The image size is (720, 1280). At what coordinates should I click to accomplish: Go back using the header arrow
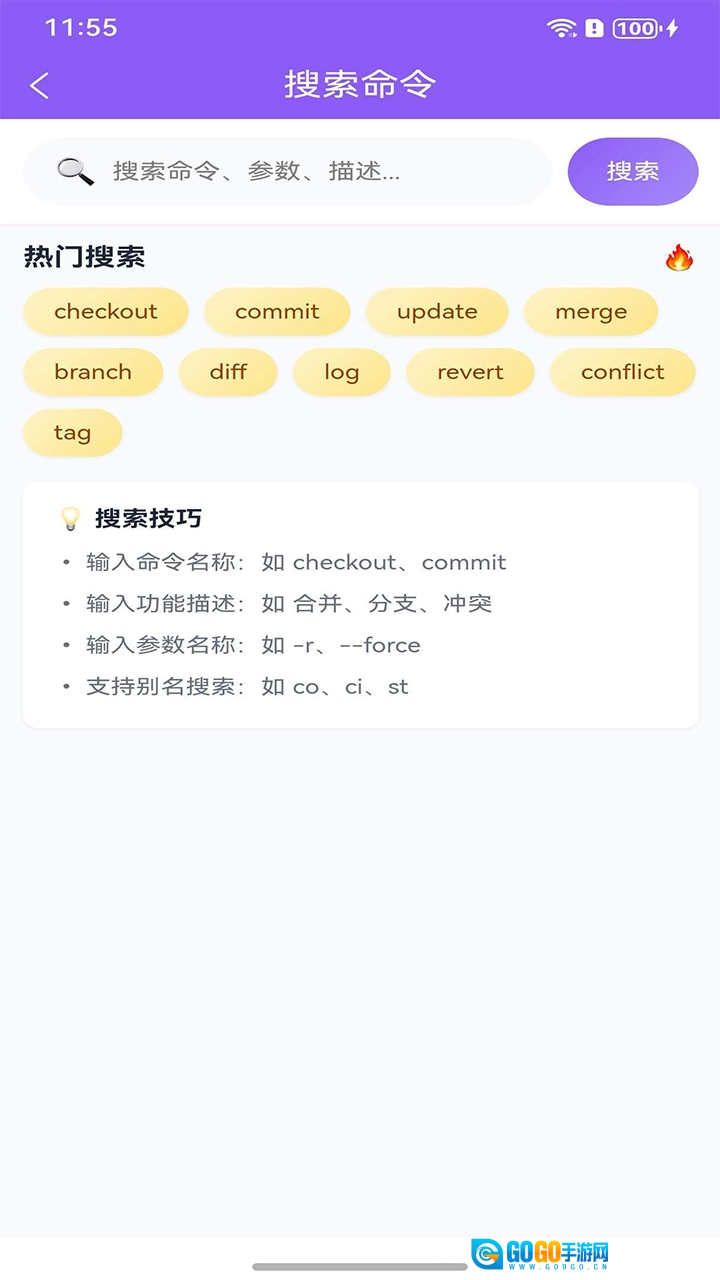point(39,86)
